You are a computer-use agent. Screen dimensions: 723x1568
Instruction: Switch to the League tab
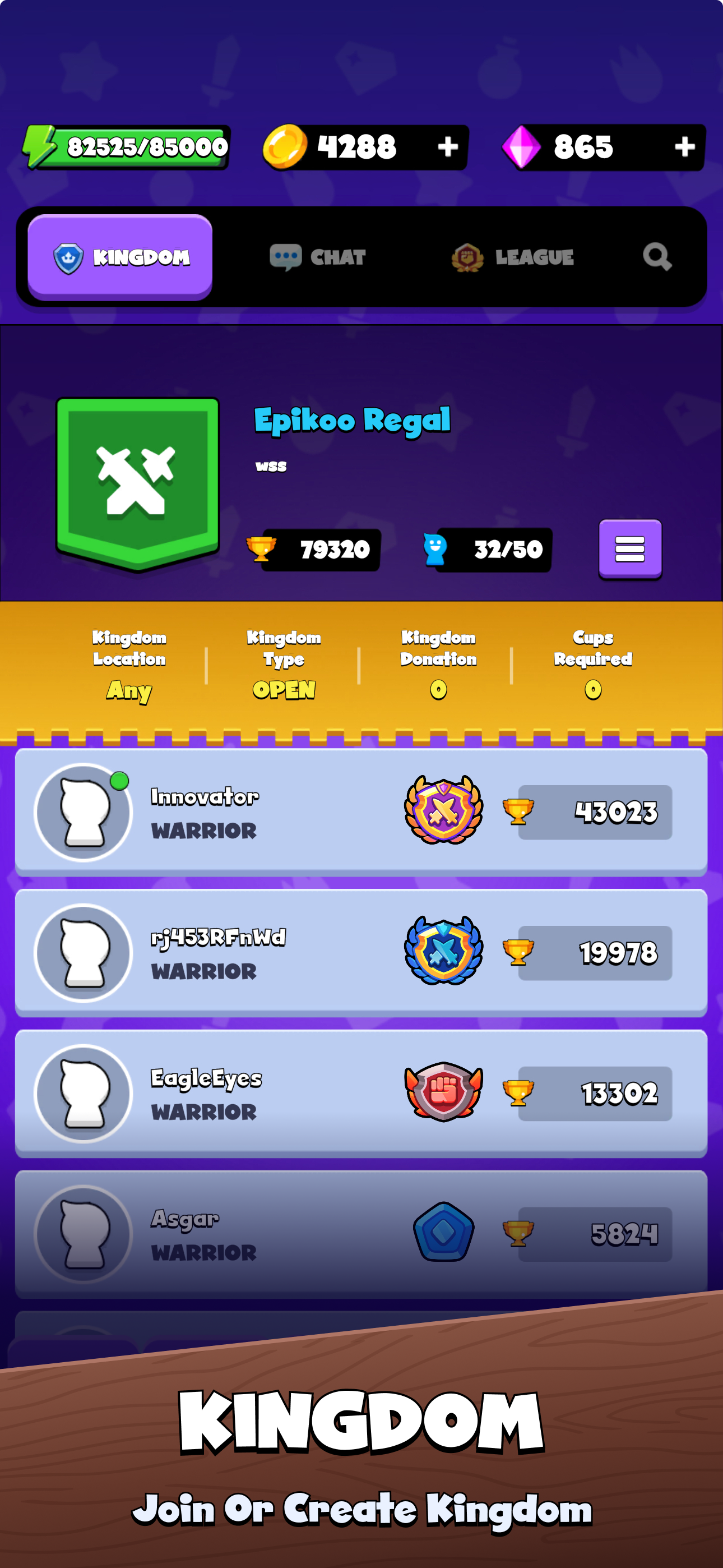[512, 257]
